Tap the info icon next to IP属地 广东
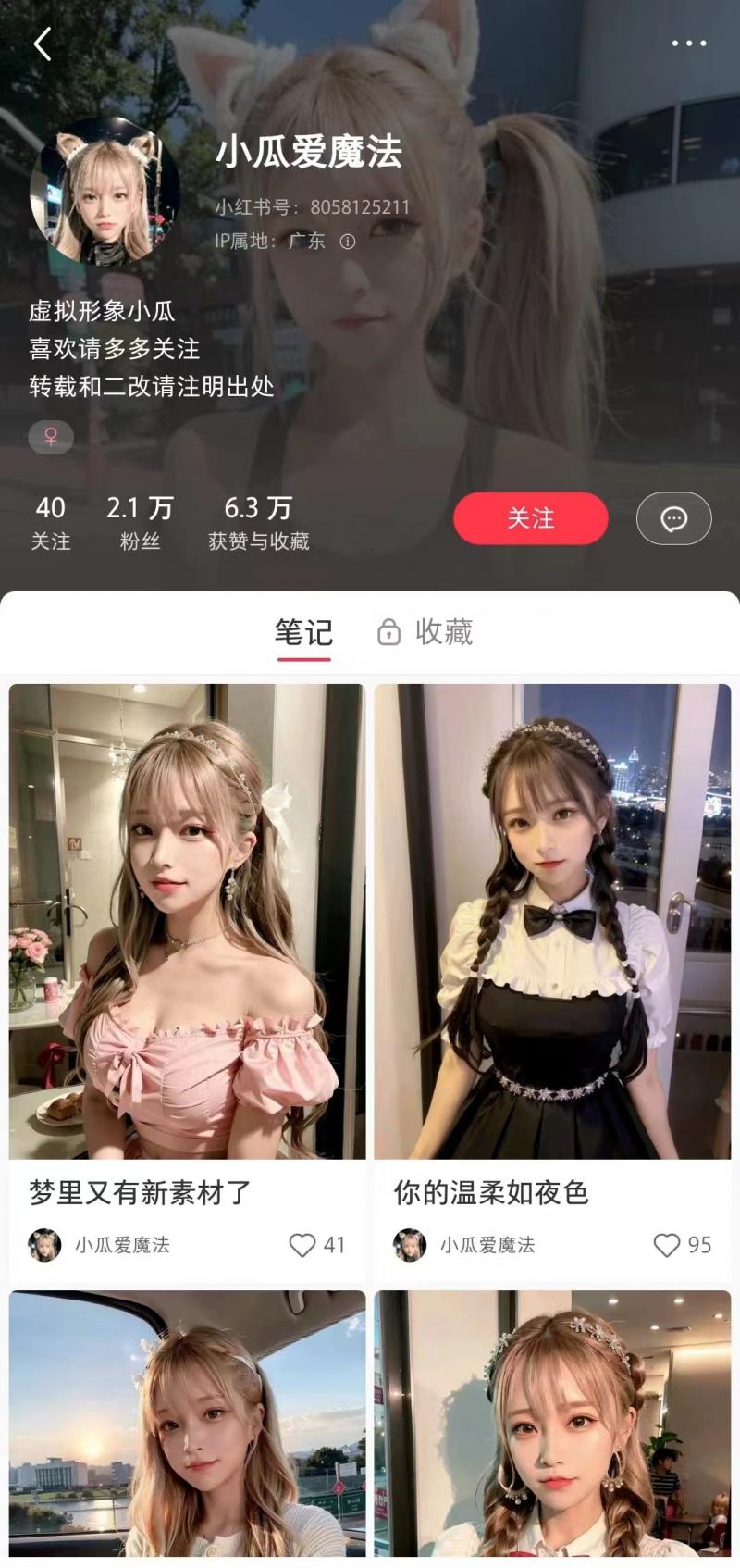The image size is (740, 1568). (x=347, y=243)
